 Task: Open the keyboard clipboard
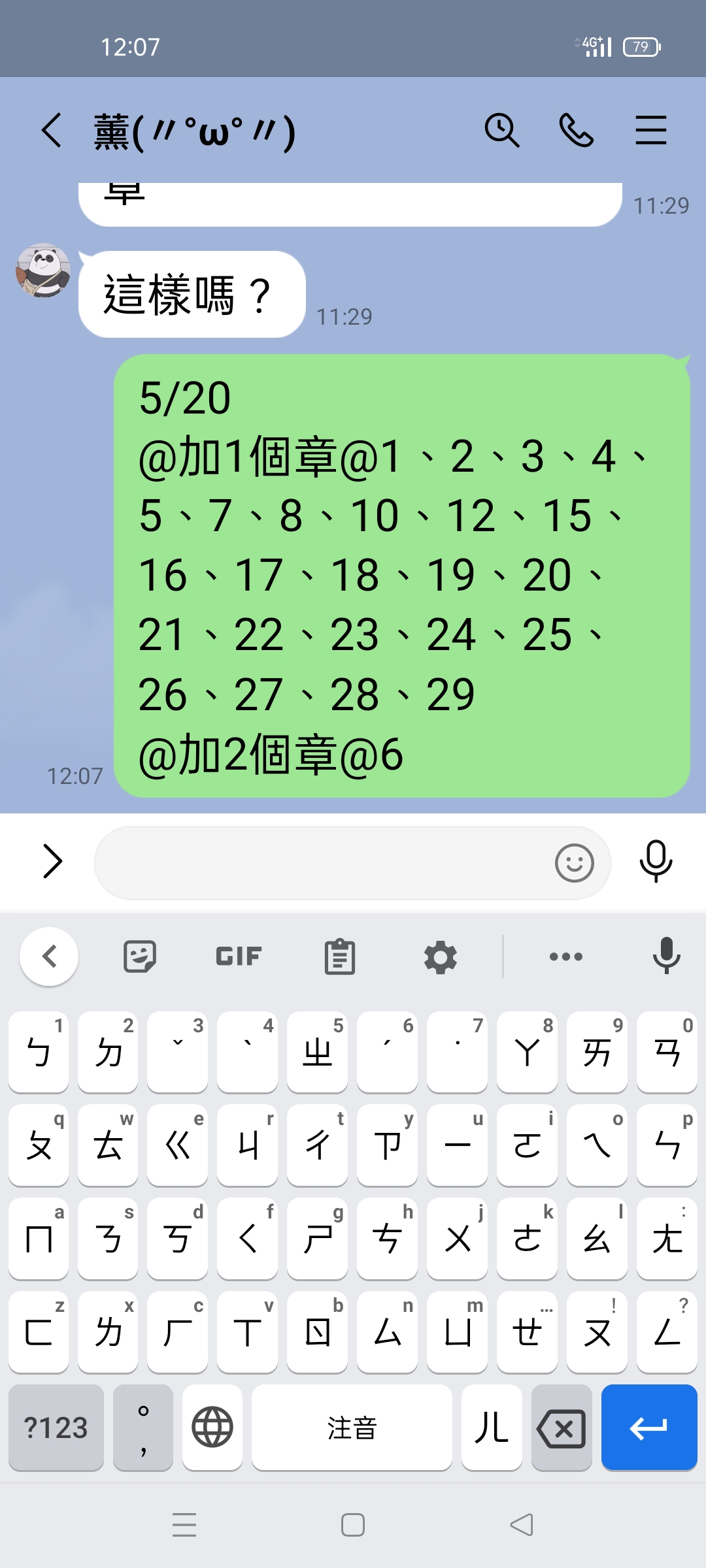pos(340,956)
